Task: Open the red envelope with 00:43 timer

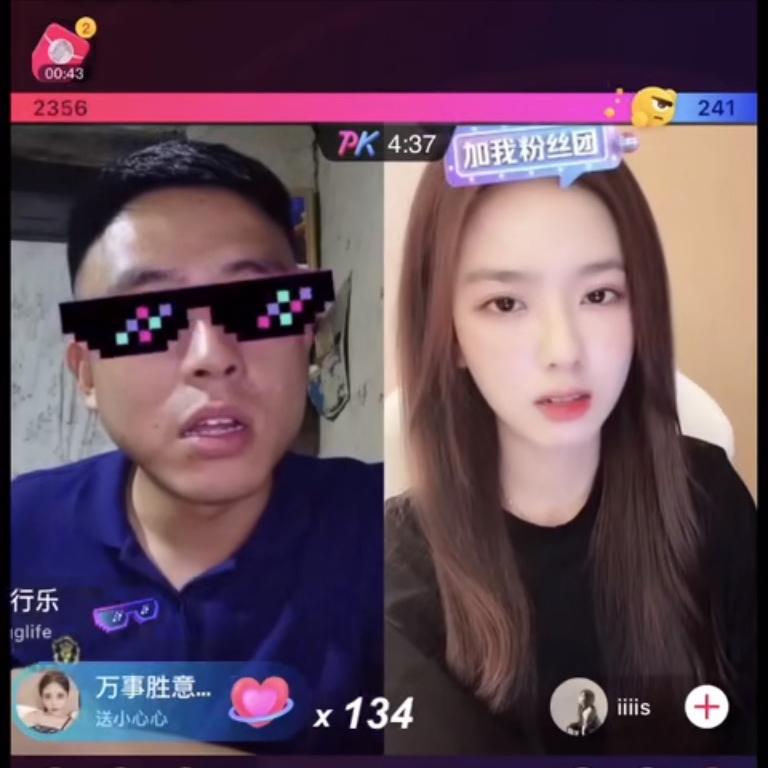Action: [62, 52]
